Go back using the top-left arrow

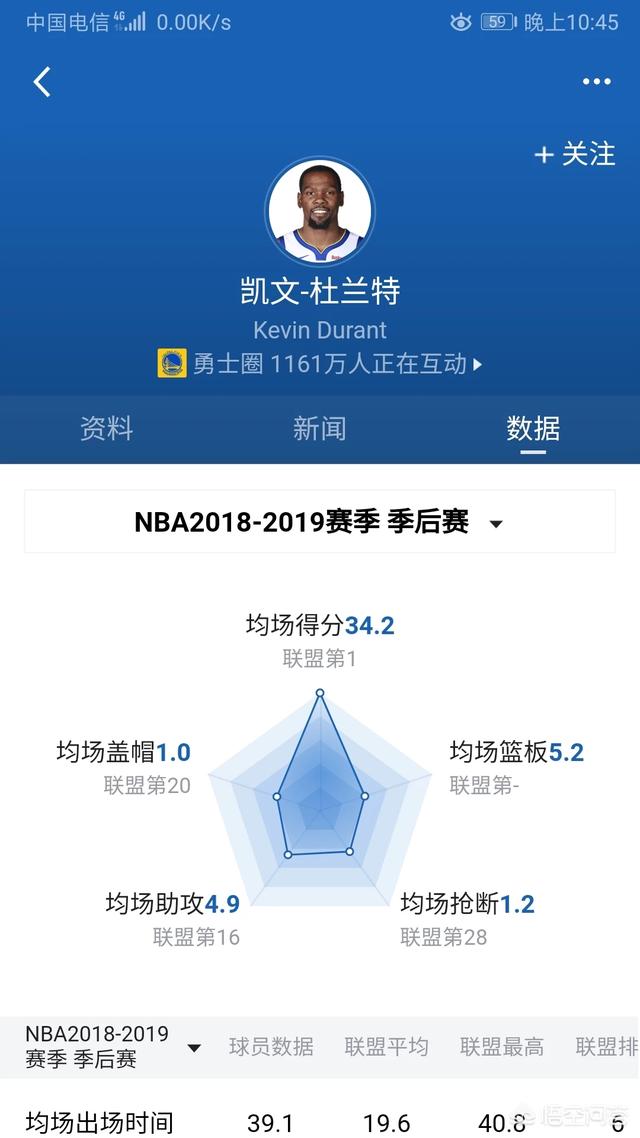pyautogui.click(x=42, y=82)
